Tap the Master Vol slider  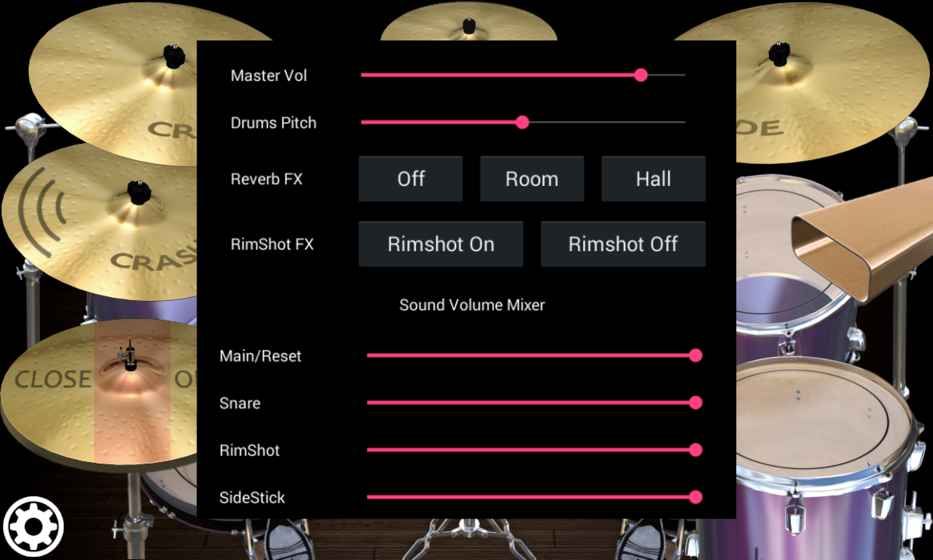(x=522, y=75)
